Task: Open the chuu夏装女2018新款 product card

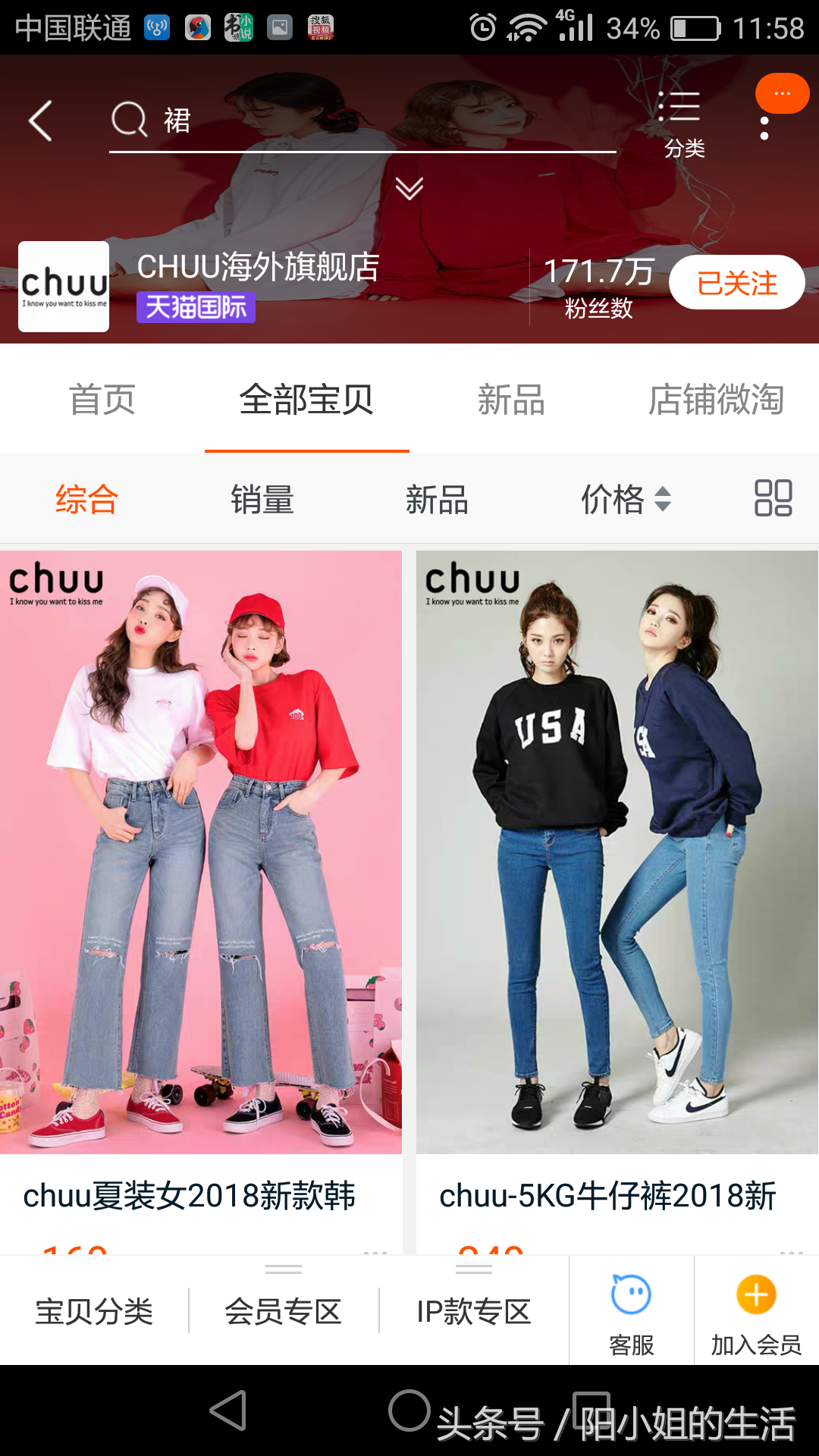Action: 201,872
